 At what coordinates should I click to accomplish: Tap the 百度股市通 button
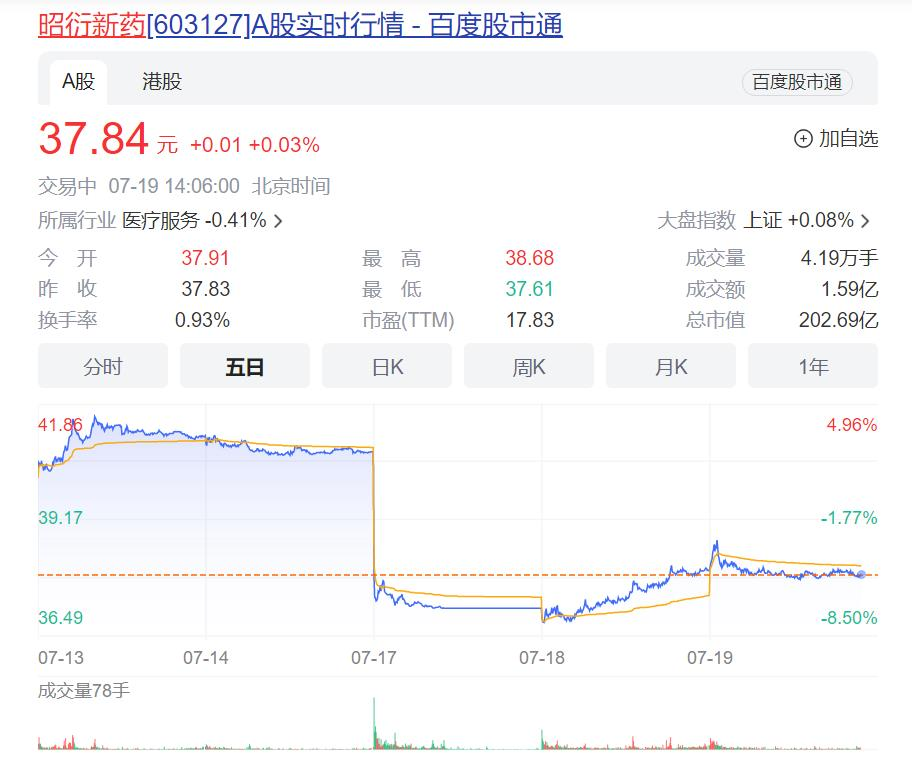(797, 82)
